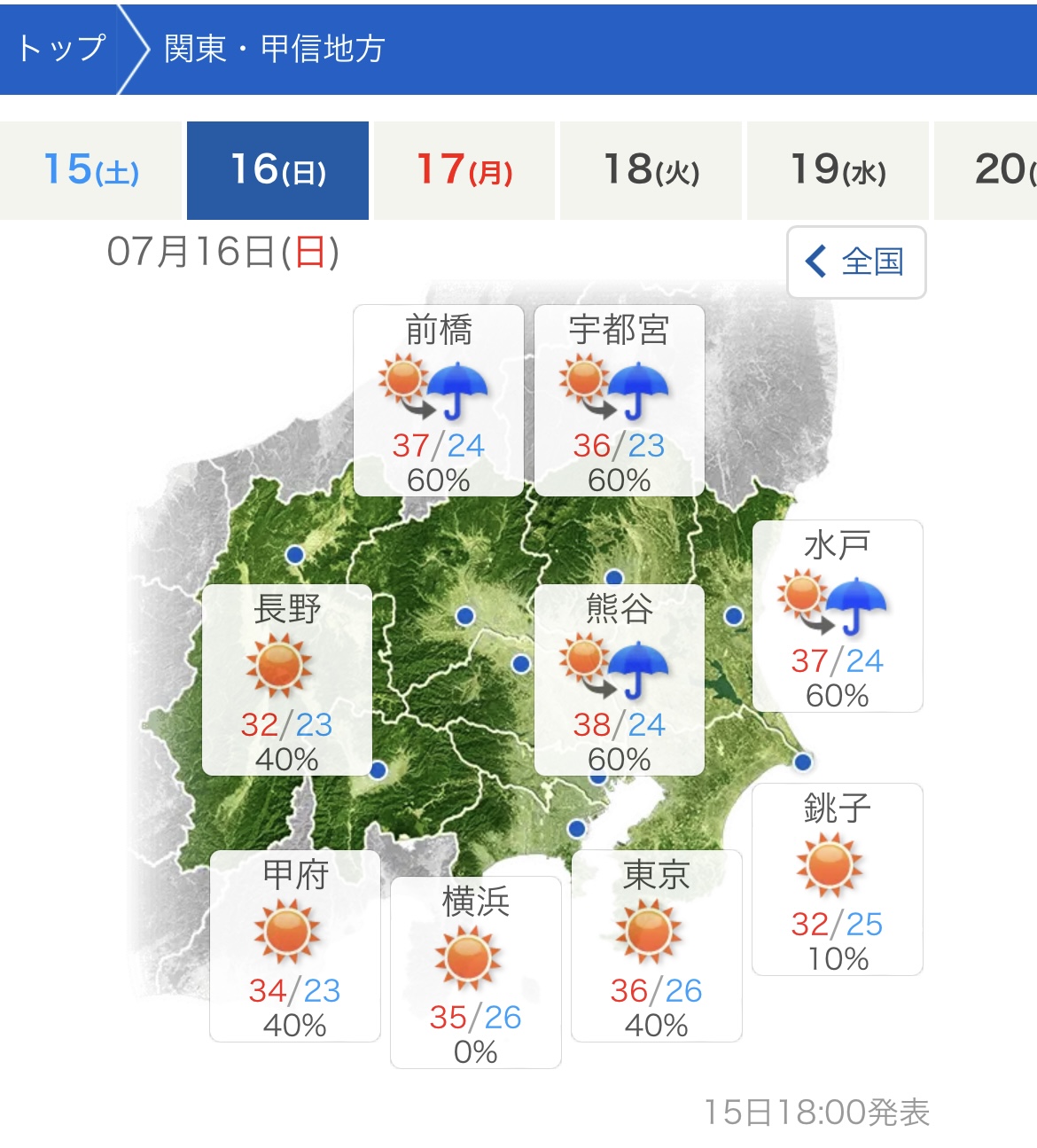Select the 16(日) date tab
The image size is (1037, 1148).
pyautogui.click(x=277, y=170)
